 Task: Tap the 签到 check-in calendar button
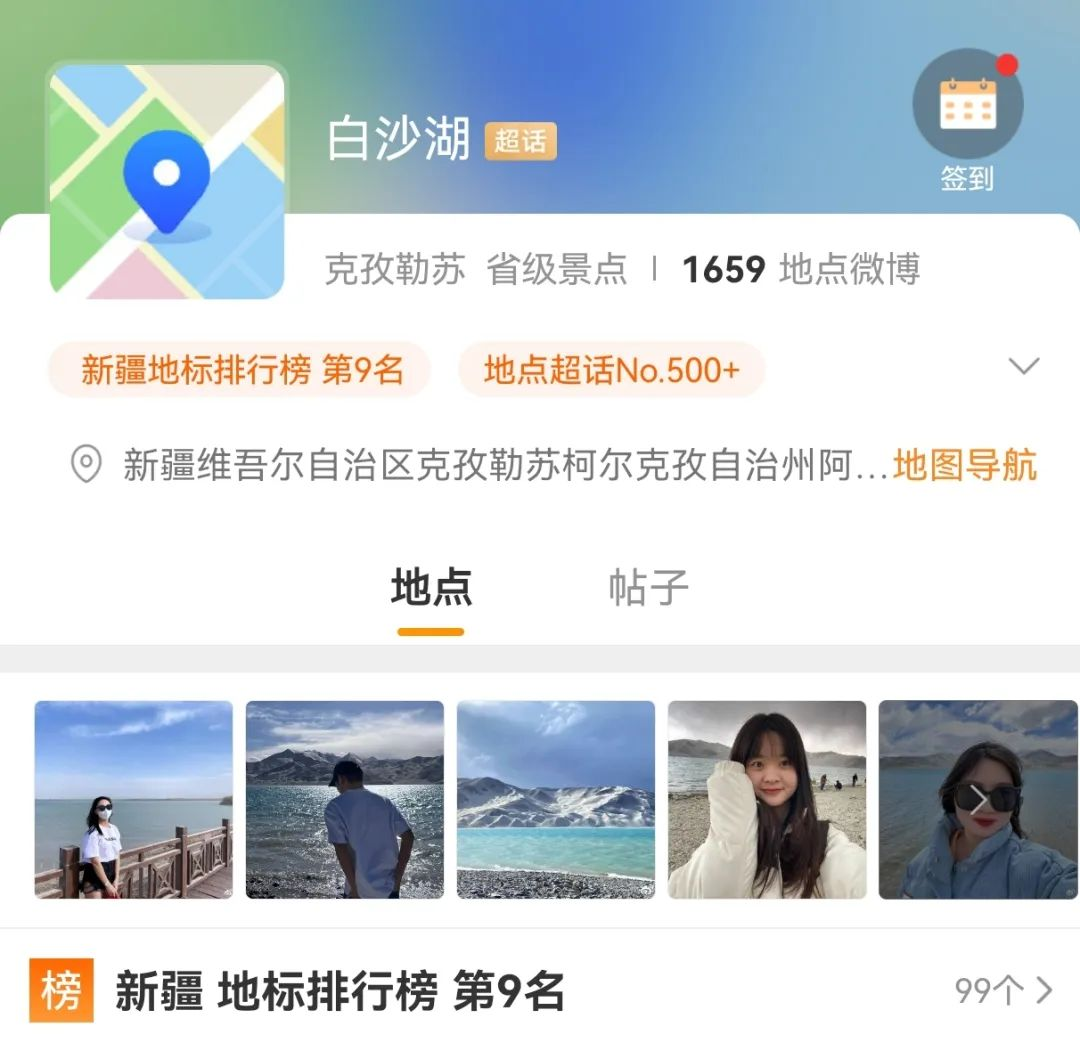click(x=967, y=110)
